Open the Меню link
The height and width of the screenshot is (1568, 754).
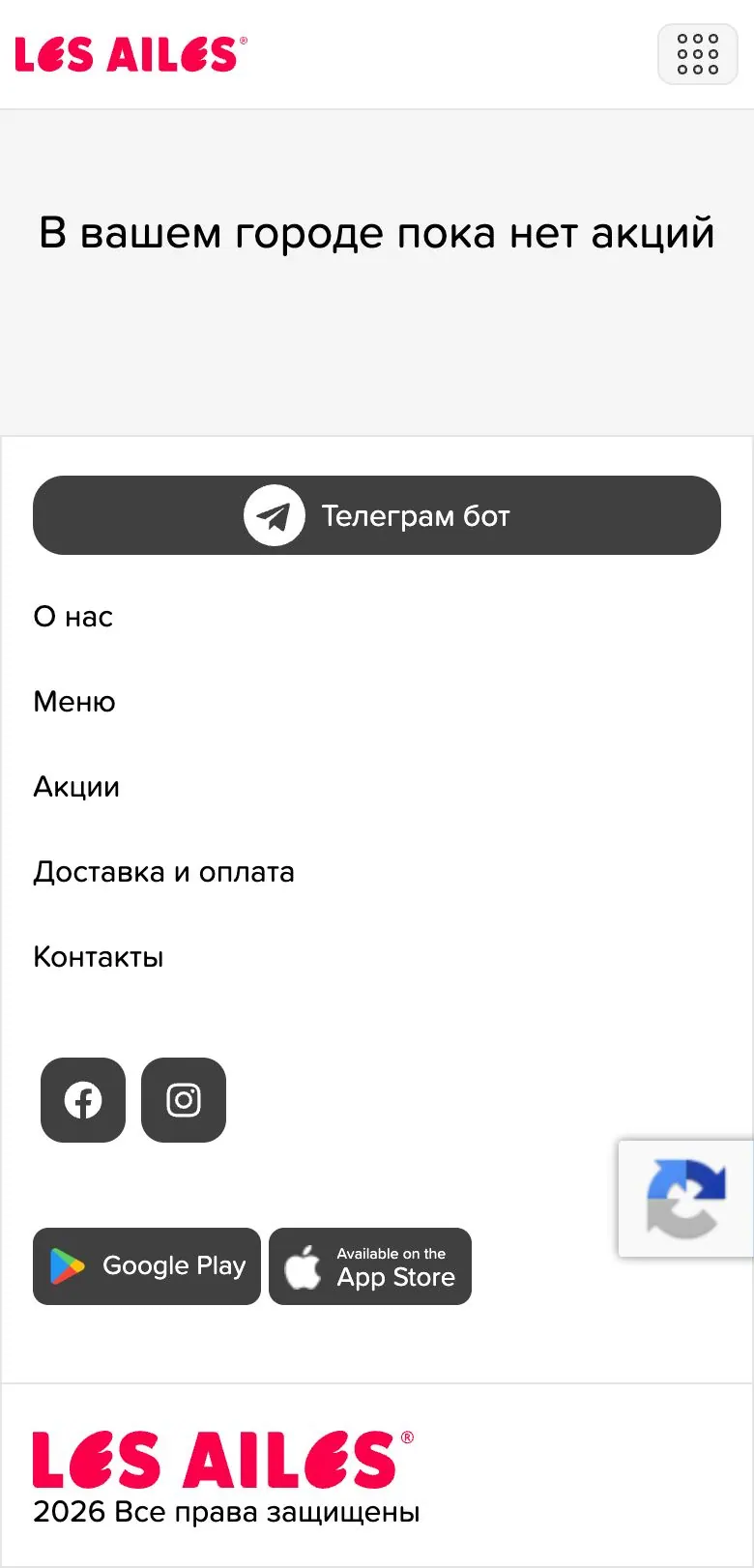click(x=74, y=702)
